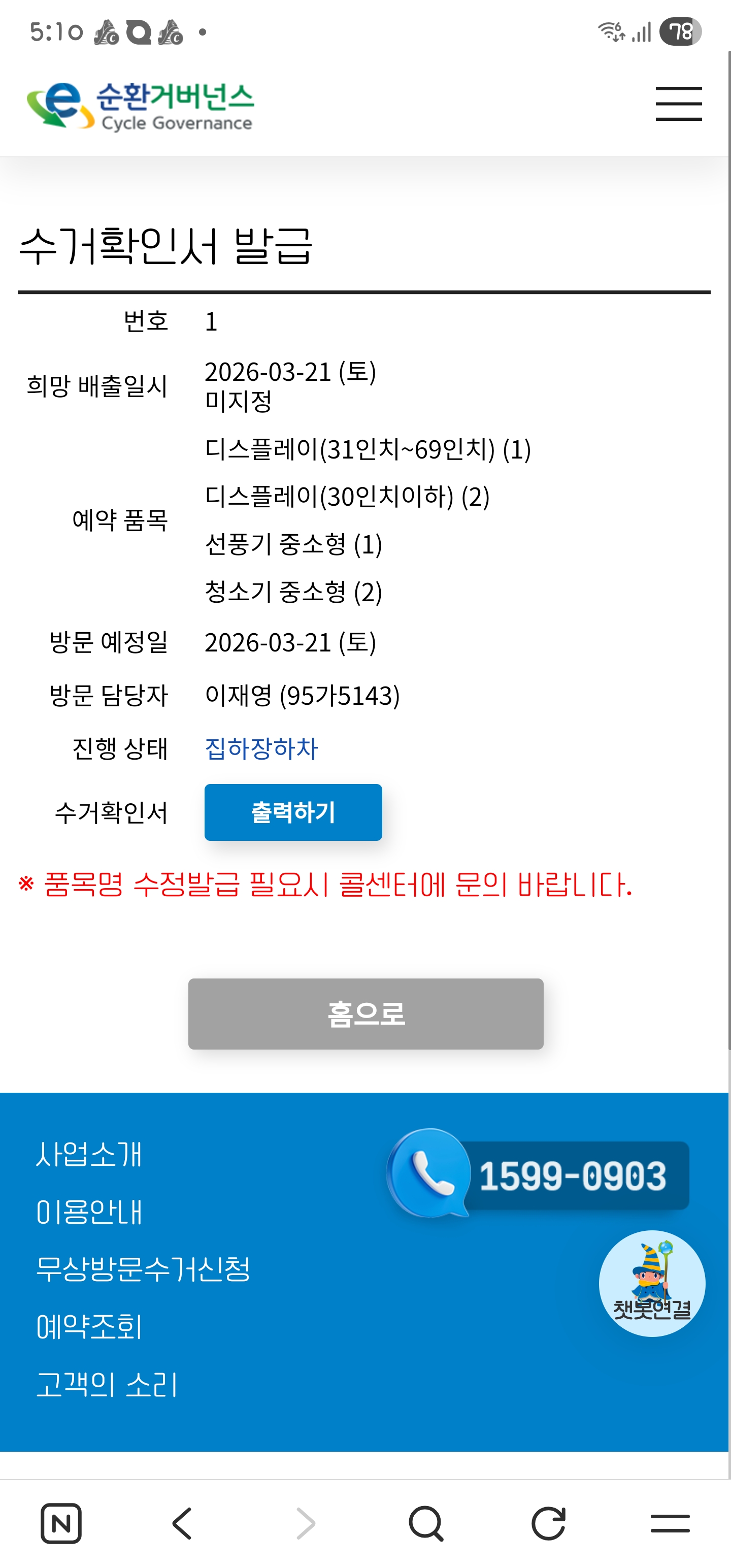Viewport: 731px width, 1568px height.
Task: Open the hamburger menu at top
Action: pyautogui.click(x=679, y=104)
